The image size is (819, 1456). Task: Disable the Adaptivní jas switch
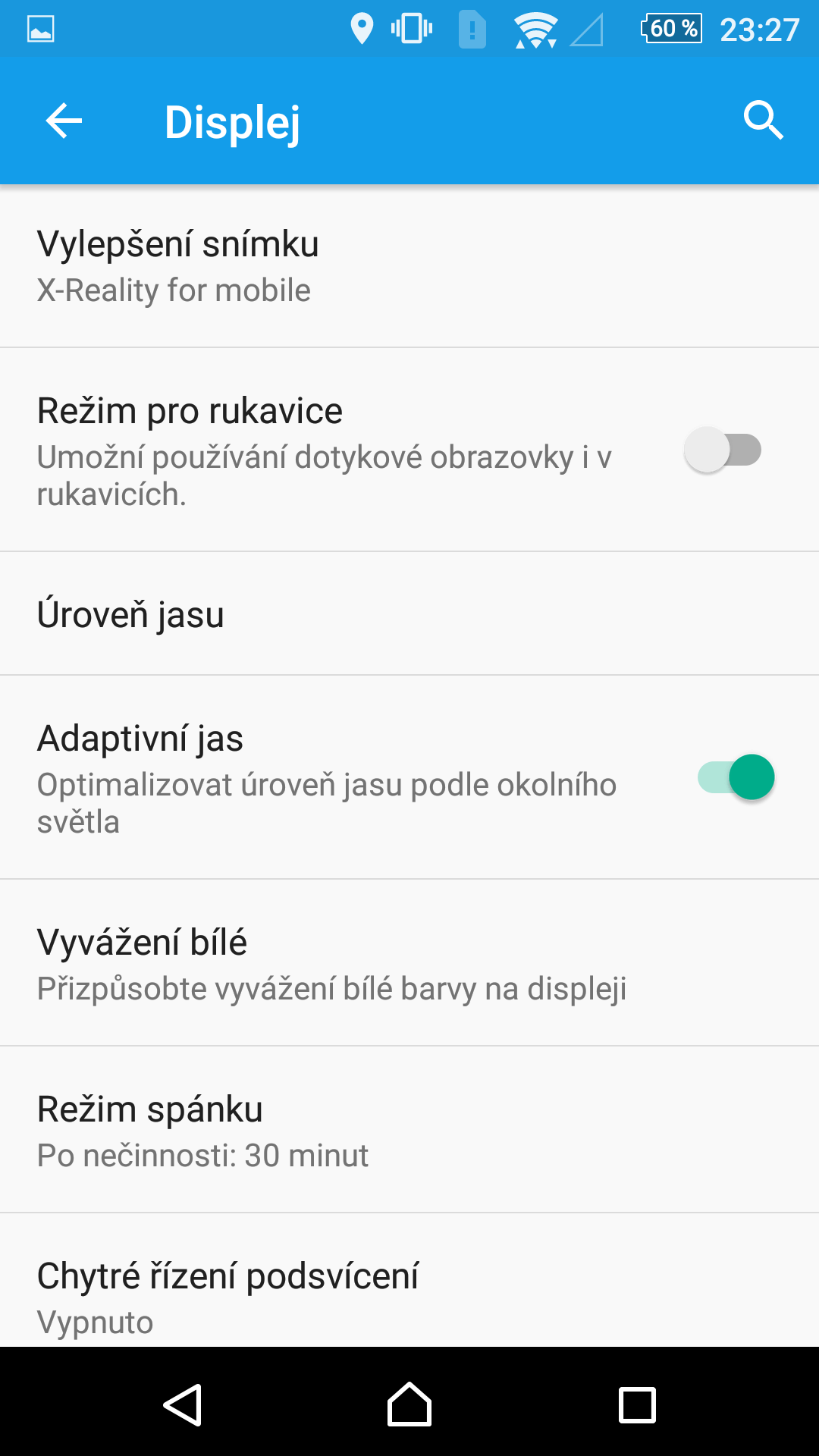(x=736, y=777)
